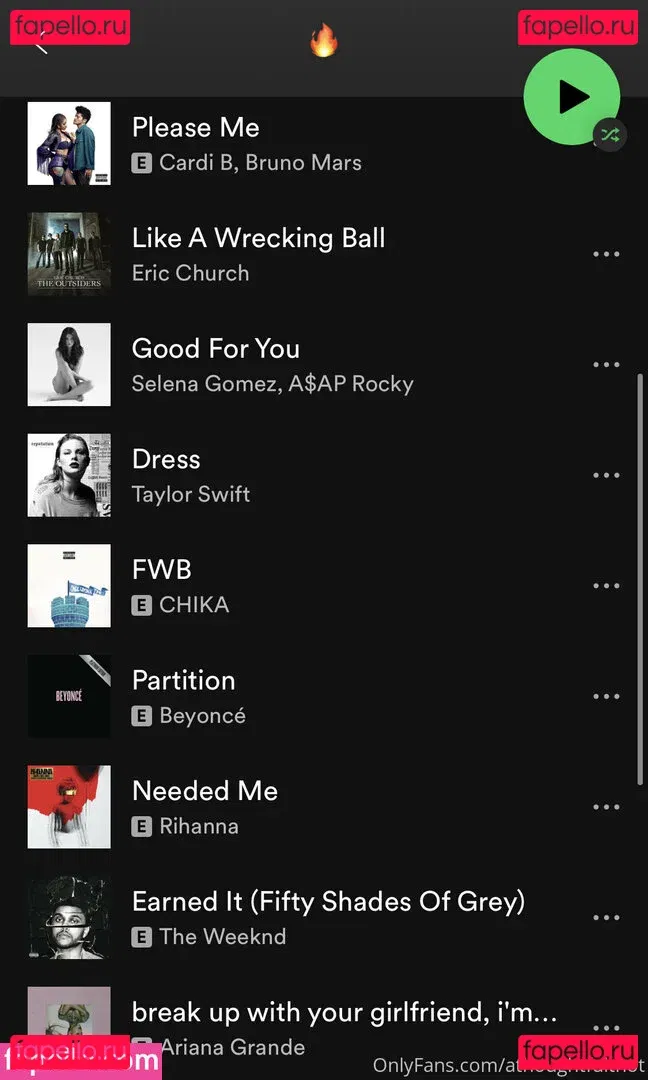Image resolution: width=648 pixels, height=1080 pixels.
Task: Open options for Like A Wrecking Ball
Action: click(x=606, y=254)
